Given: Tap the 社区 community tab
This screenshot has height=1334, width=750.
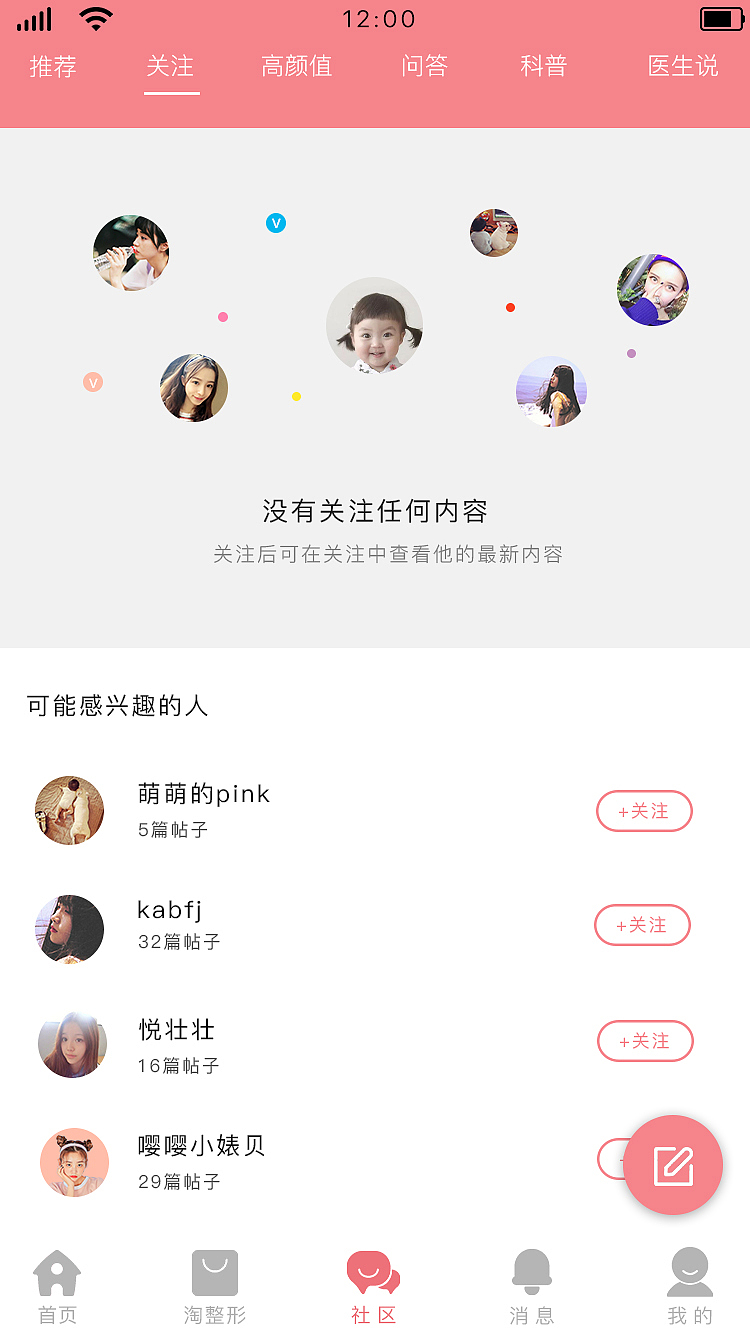Looking at the screenshot, I should tap(374, 1287).
